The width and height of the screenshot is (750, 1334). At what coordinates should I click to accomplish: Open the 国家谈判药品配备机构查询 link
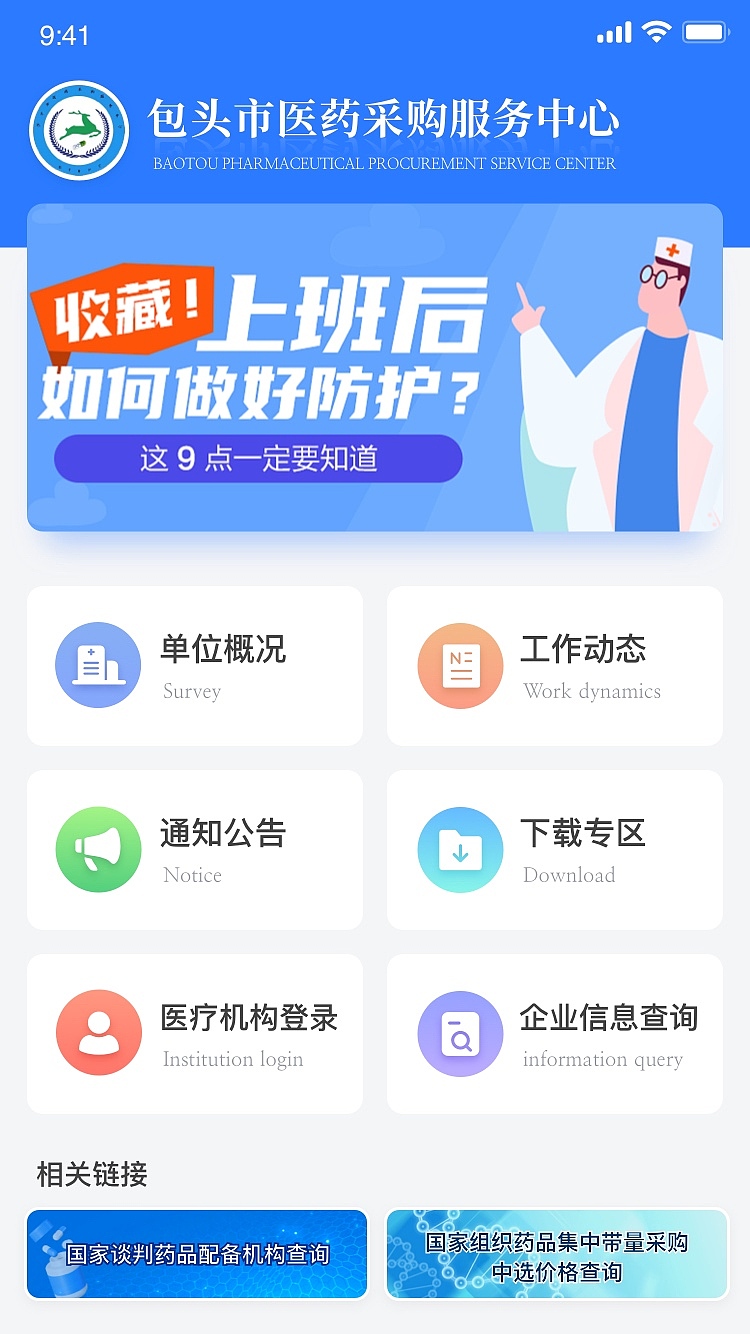coord(197,1254)
